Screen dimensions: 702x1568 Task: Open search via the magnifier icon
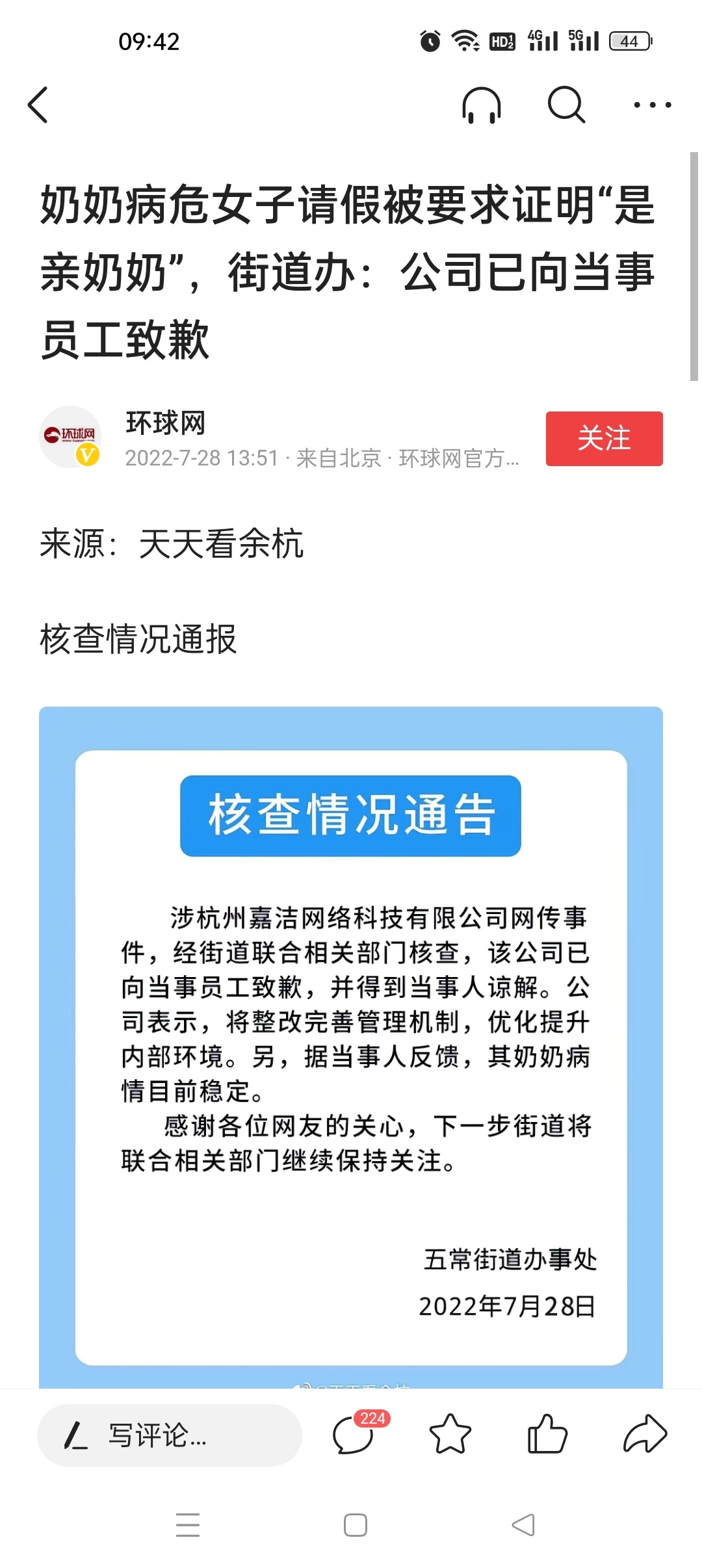566,105
